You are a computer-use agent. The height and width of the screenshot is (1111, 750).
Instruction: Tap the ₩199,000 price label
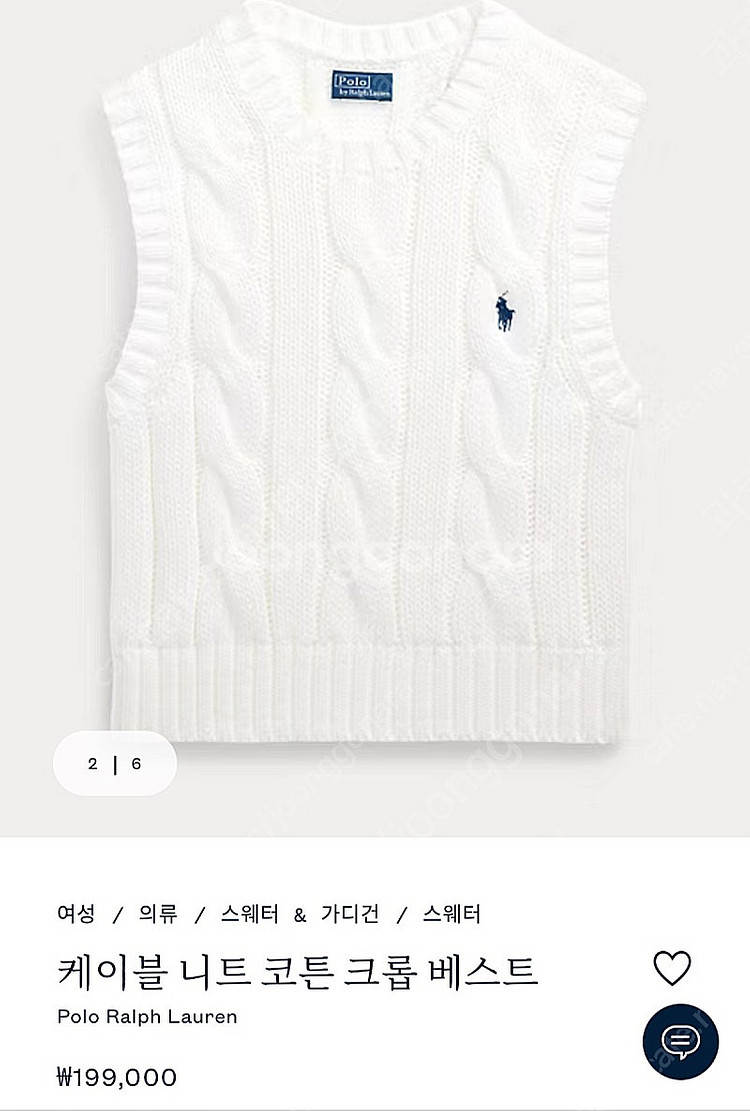pyautogui.click(x=117, y=1077)
